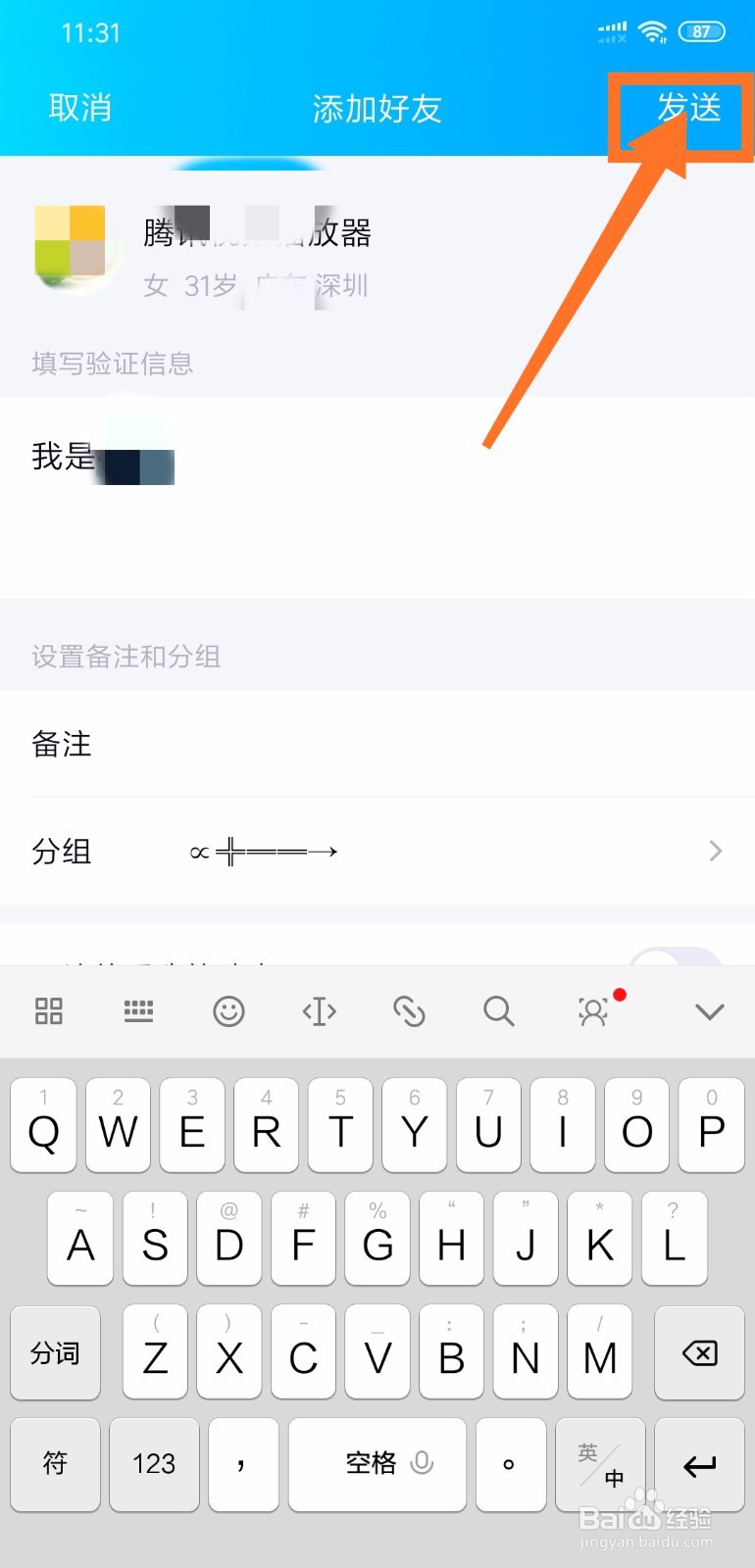Viewport: 755px width, 1568px height.
Task: Open the clipboard link icon on keyboard toolbar
Action: coord(409,1011)
